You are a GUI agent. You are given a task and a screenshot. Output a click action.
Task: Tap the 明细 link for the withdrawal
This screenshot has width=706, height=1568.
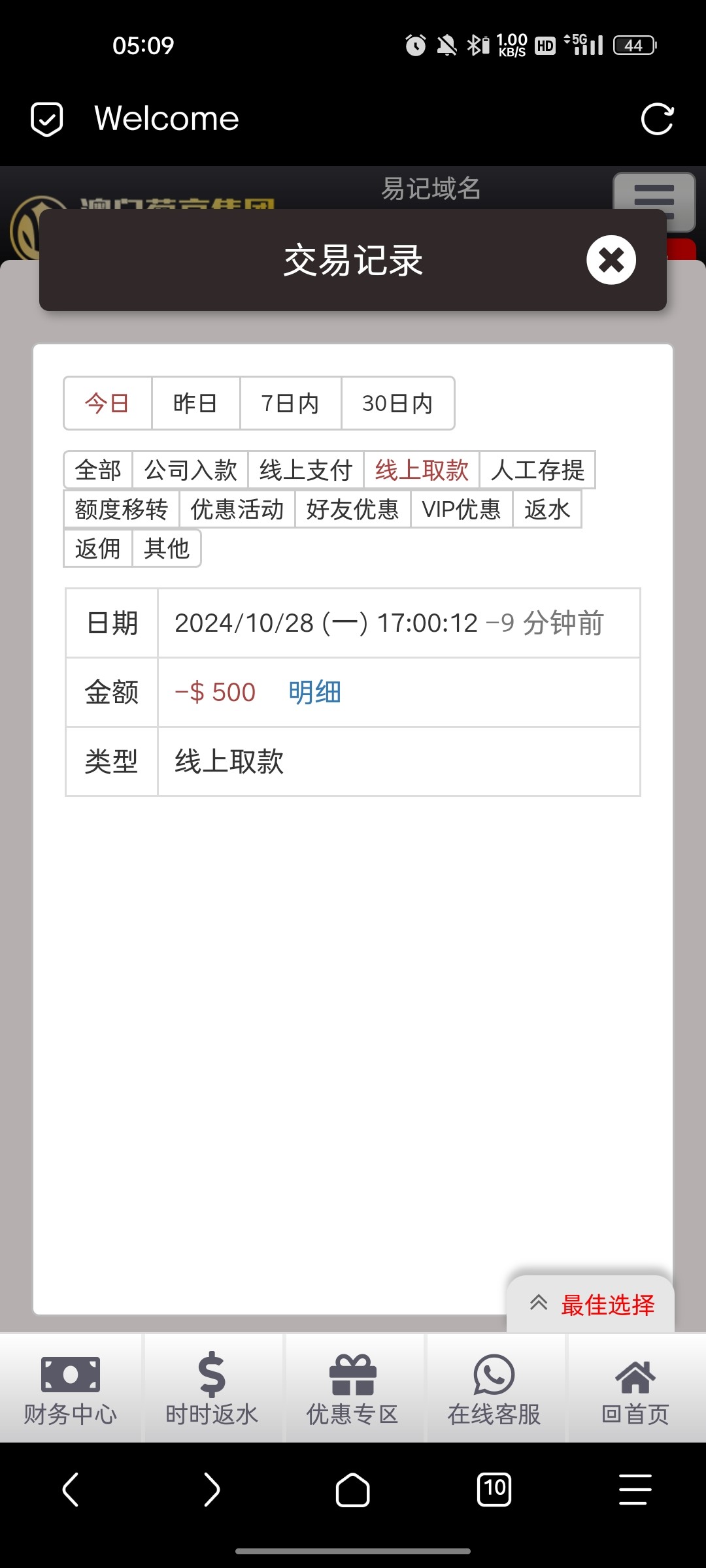(x=314, y=692)
